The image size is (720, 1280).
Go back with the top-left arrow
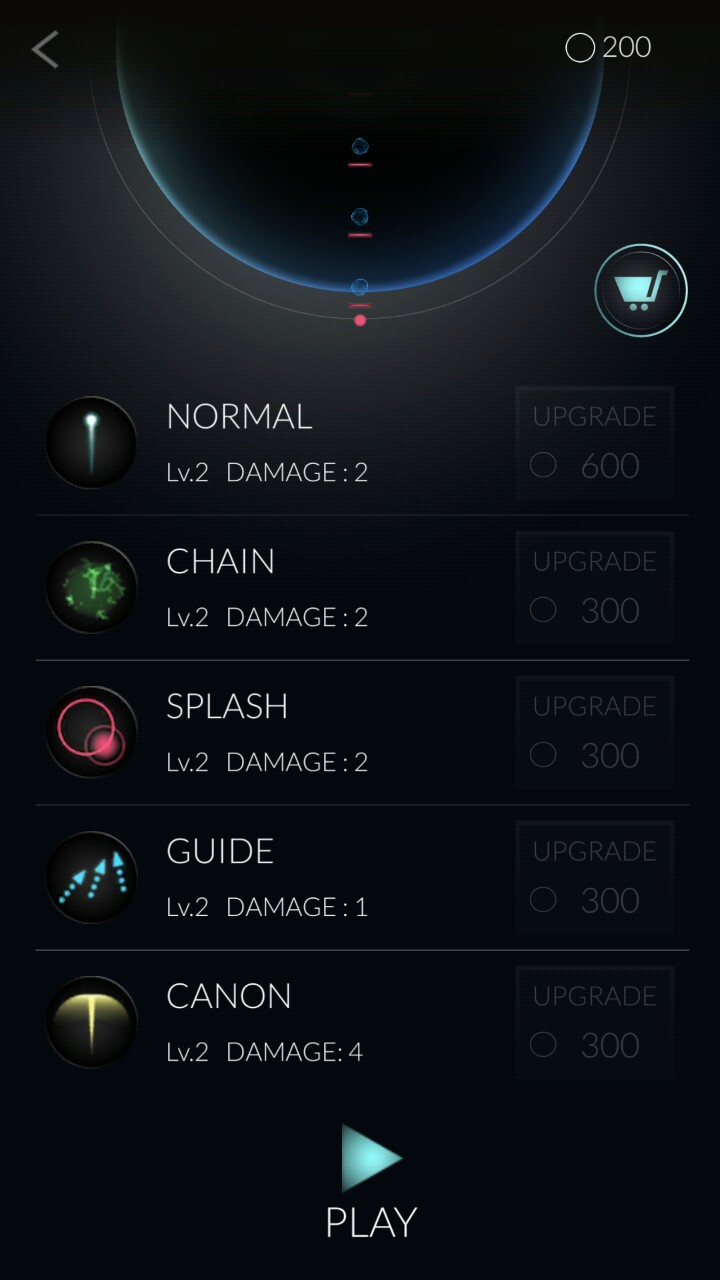coord(46,49)
